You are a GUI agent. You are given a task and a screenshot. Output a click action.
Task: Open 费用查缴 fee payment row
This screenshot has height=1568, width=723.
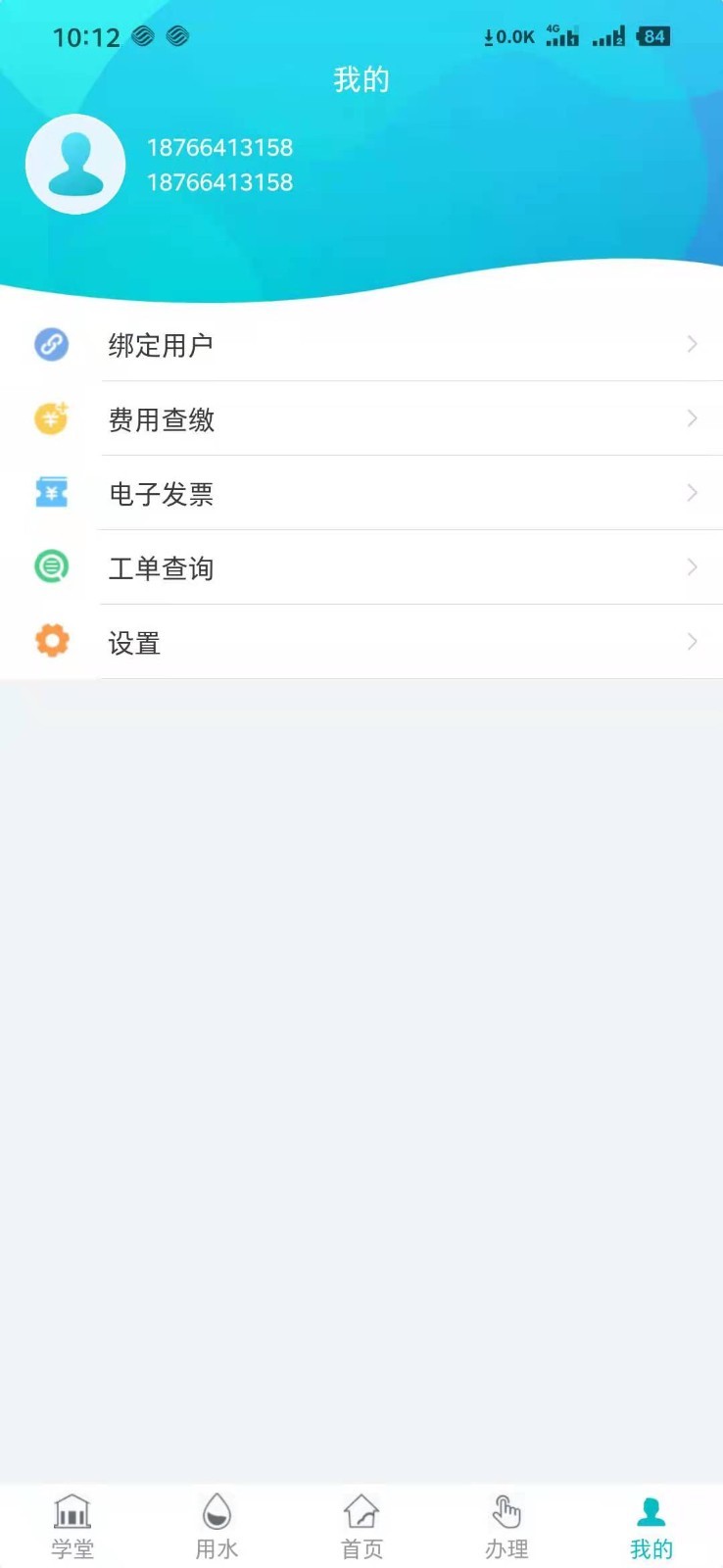361,419
